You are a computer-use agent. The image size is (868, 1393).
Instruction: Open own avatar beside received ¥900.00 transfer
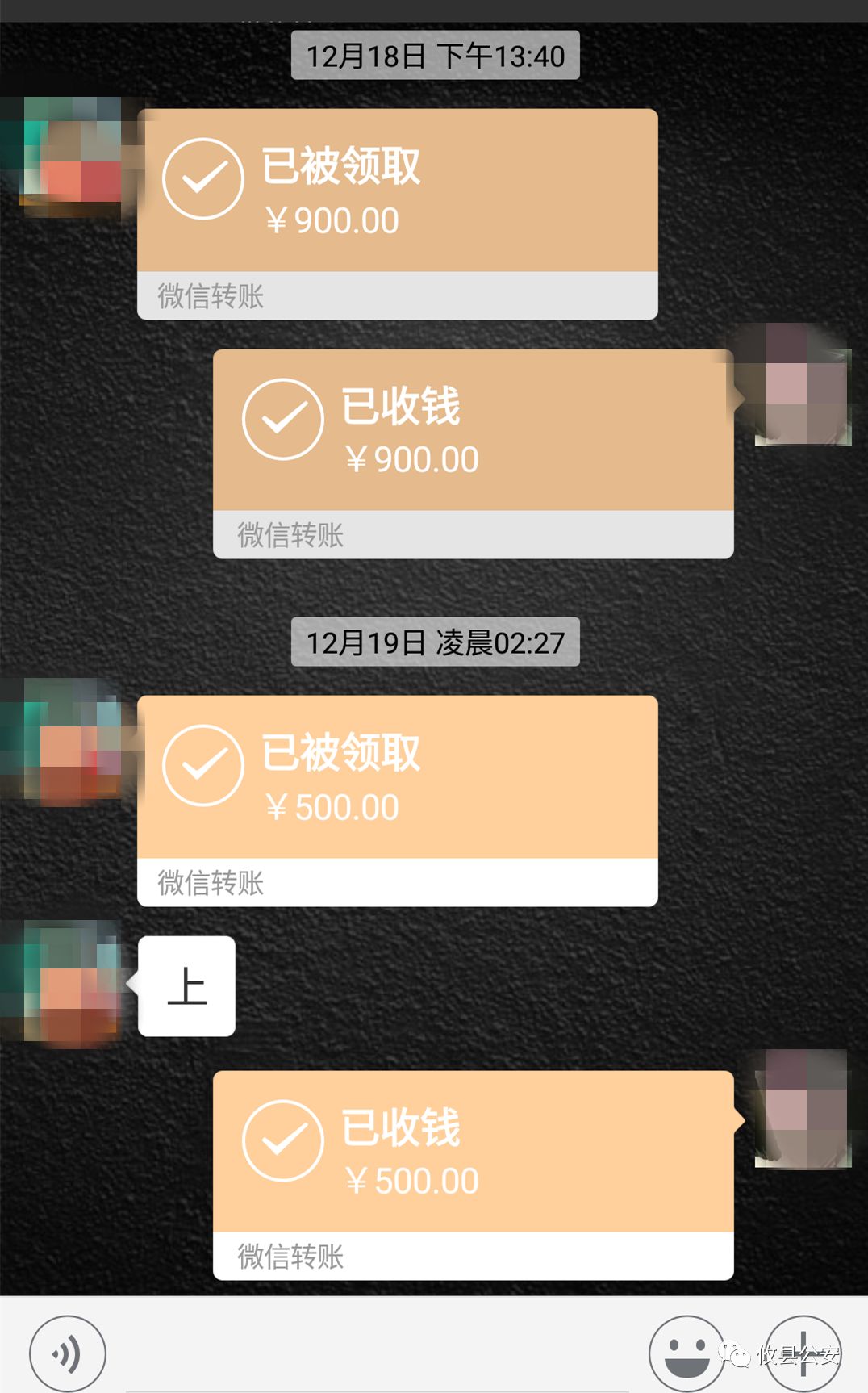point(803,385)
